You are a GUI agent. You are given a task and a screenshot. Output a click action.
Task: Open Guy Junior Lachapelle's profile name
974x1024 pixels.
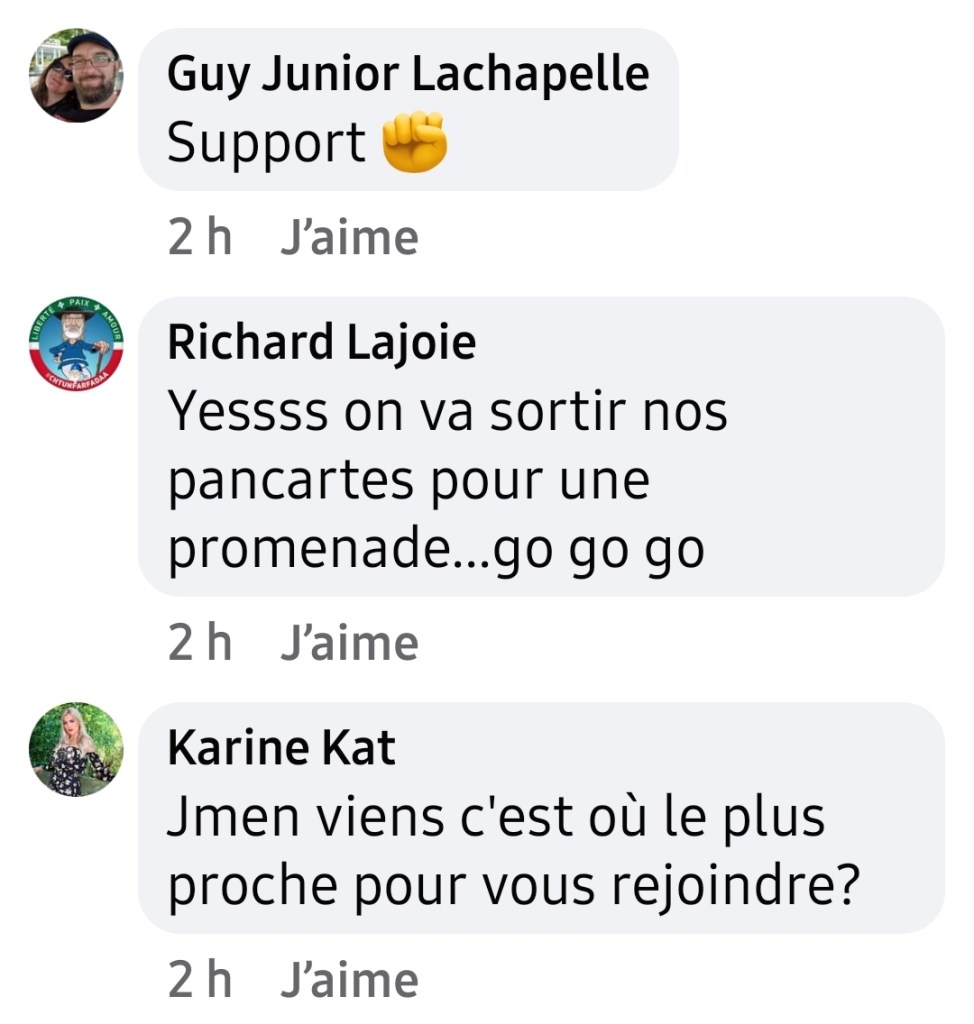(x=408, y=74)
